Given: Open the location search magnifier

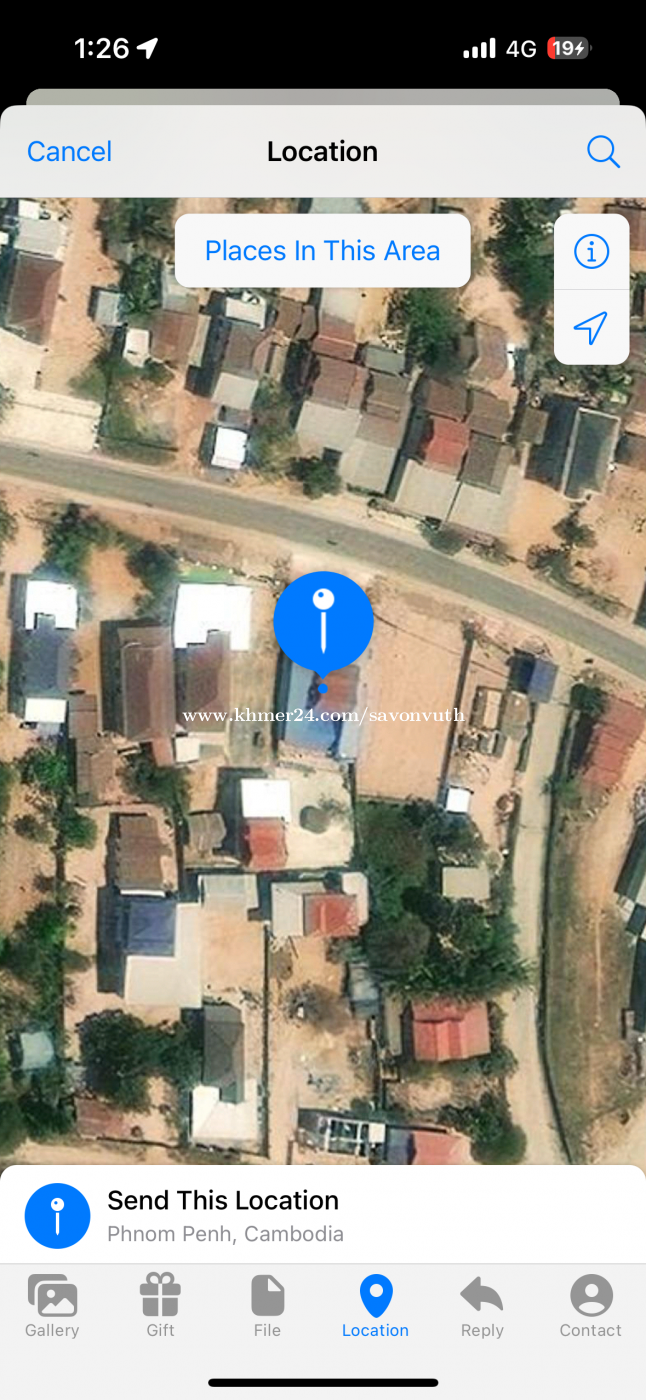Looking at the screenshot, I should coord(603,152).
